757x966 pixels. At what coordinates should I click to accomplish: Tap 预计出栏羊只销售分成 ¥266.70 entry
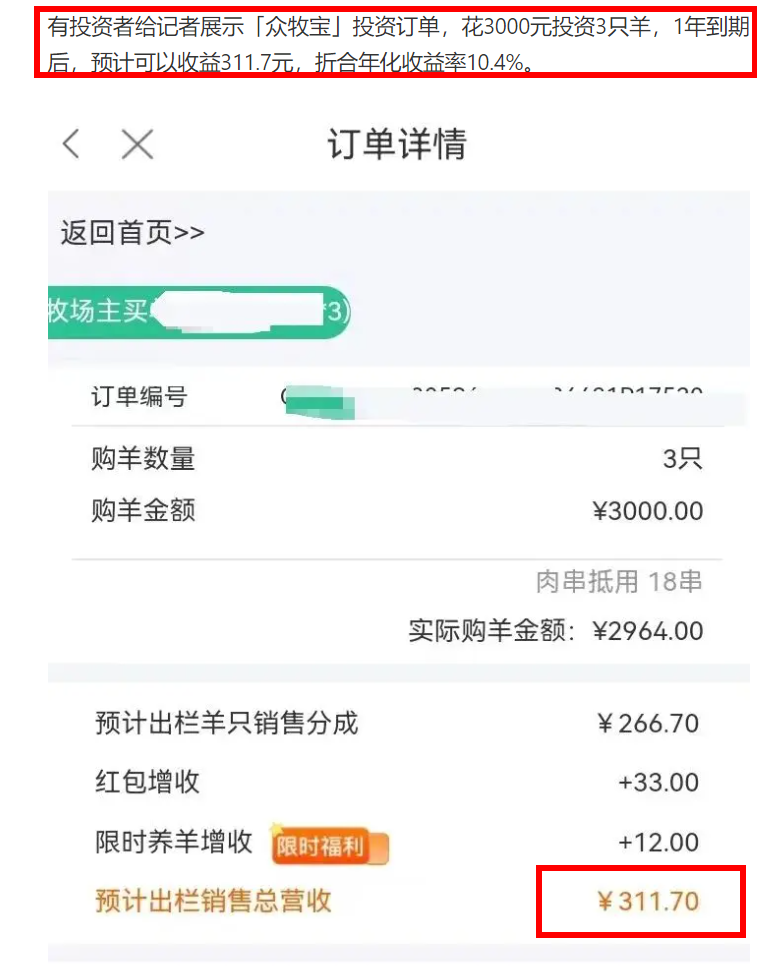(378, 723)
